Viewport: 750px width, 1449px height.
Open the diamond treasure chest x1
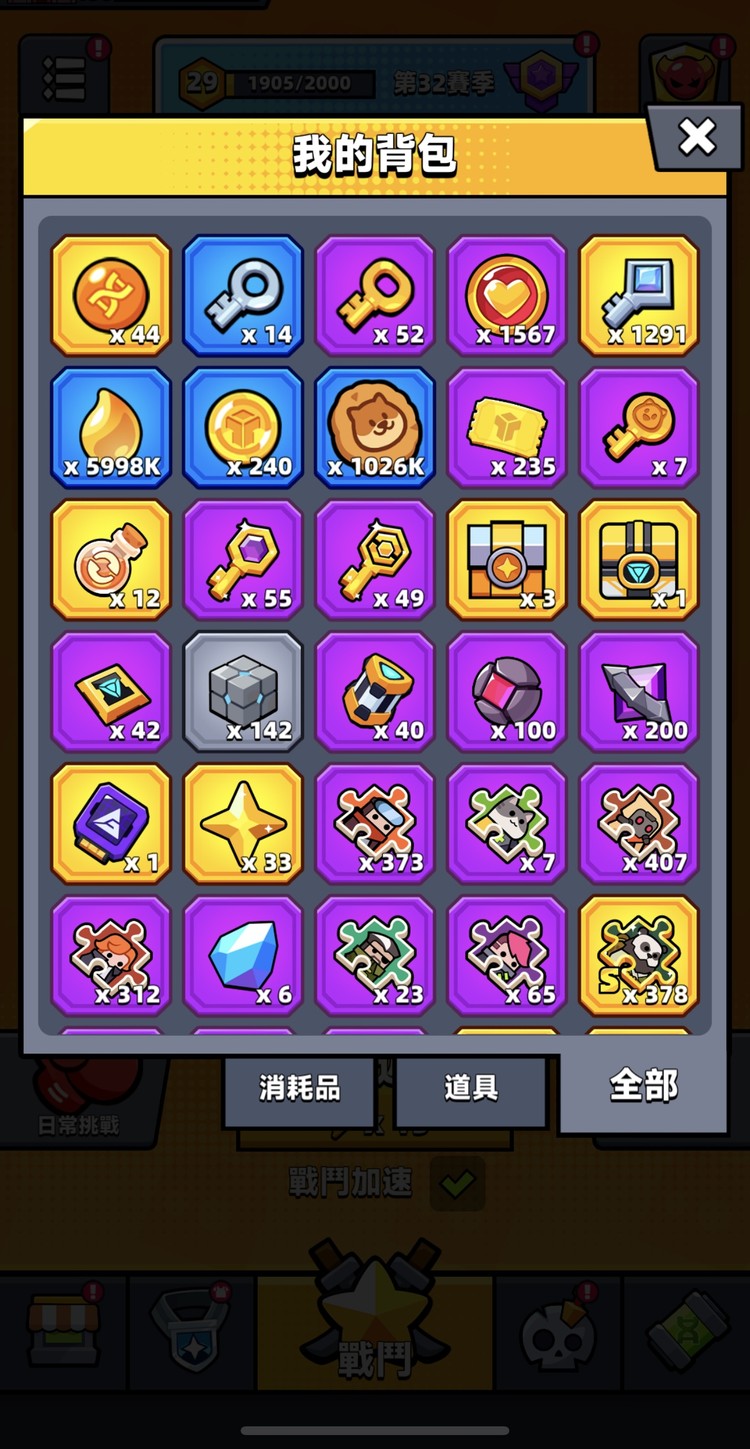pos(639,560)
